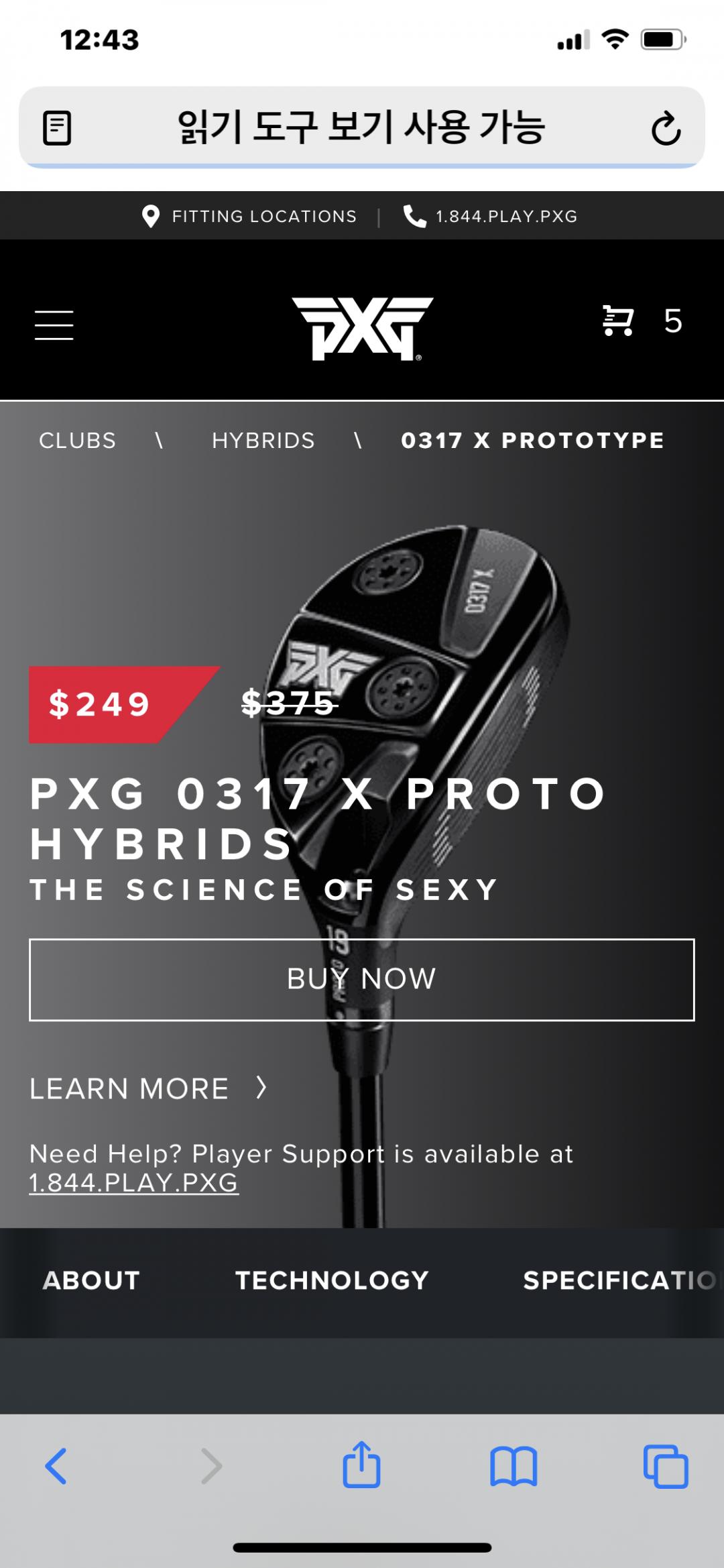Call the Player Support number link

click(134, 1183)
